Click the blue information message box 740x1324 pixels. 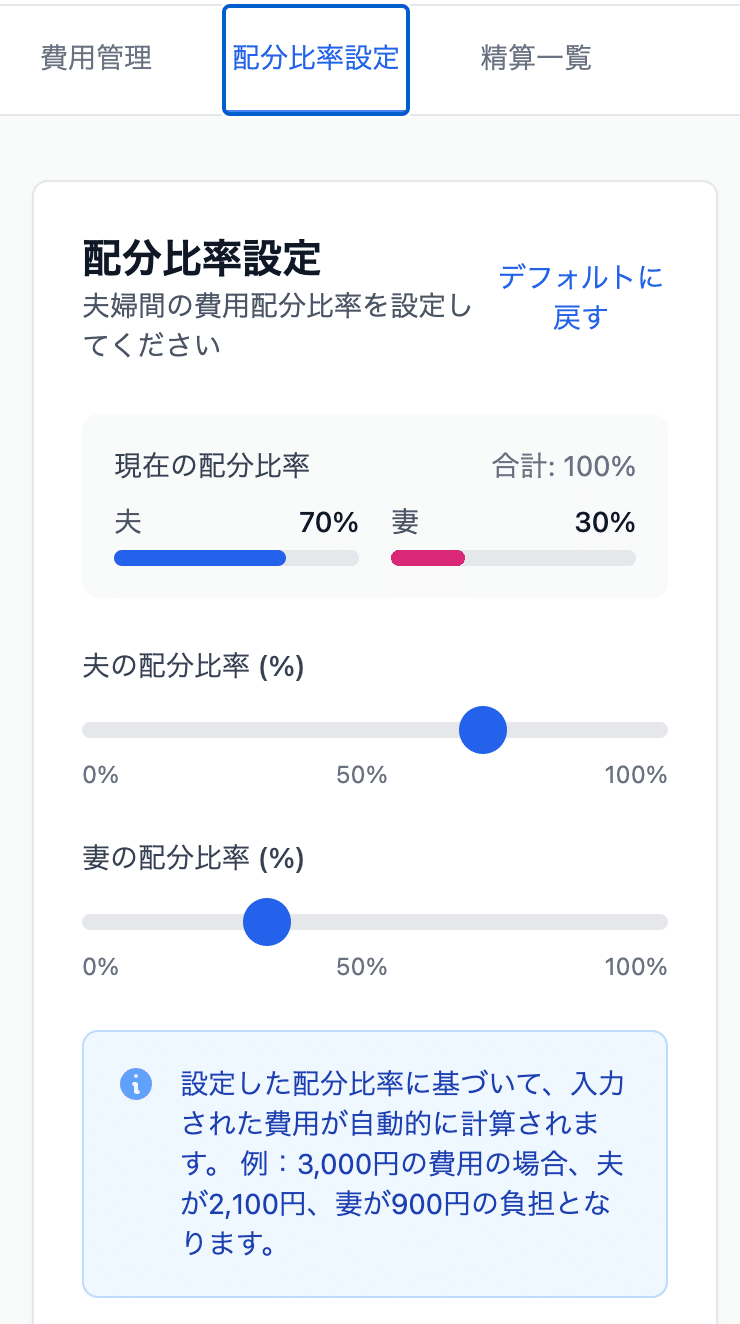coord(374,1164)
